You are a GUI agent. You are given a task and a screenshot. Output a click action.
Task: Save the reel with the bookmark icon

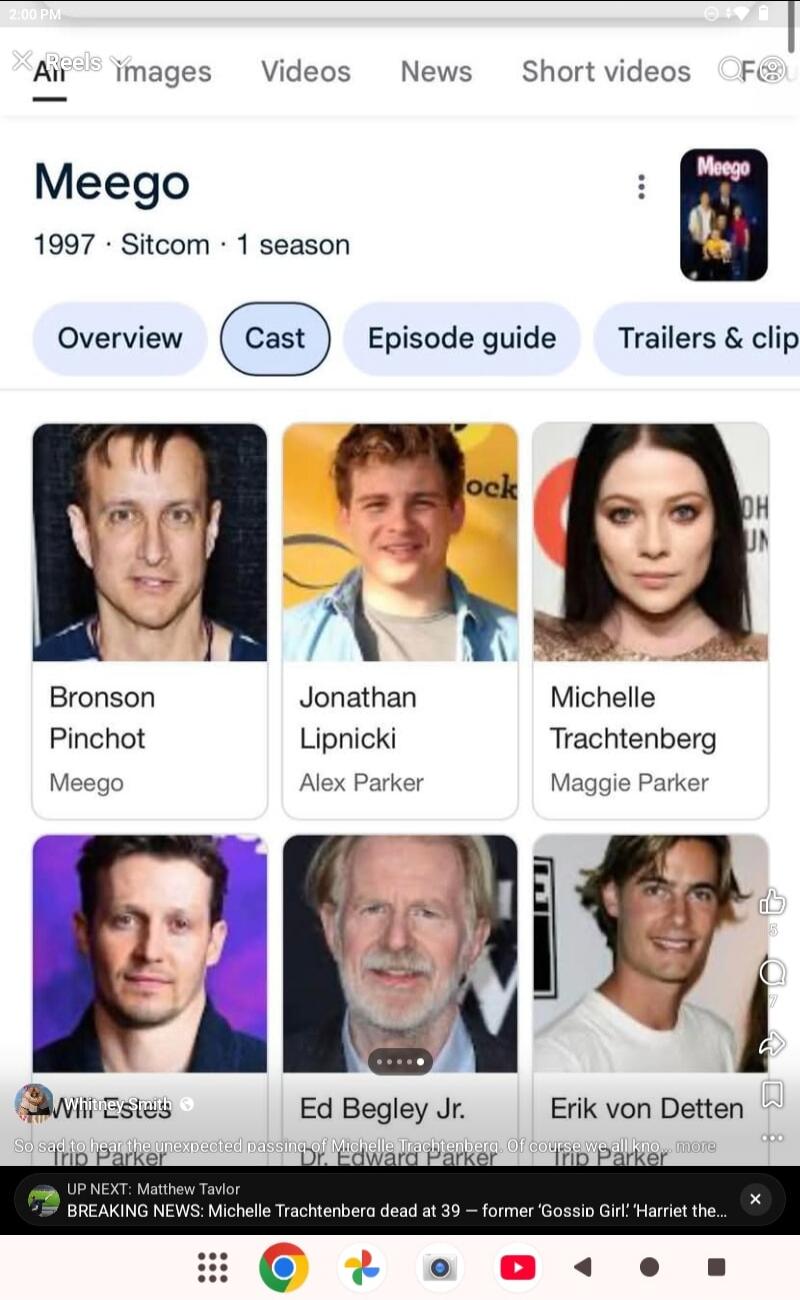771,1094
